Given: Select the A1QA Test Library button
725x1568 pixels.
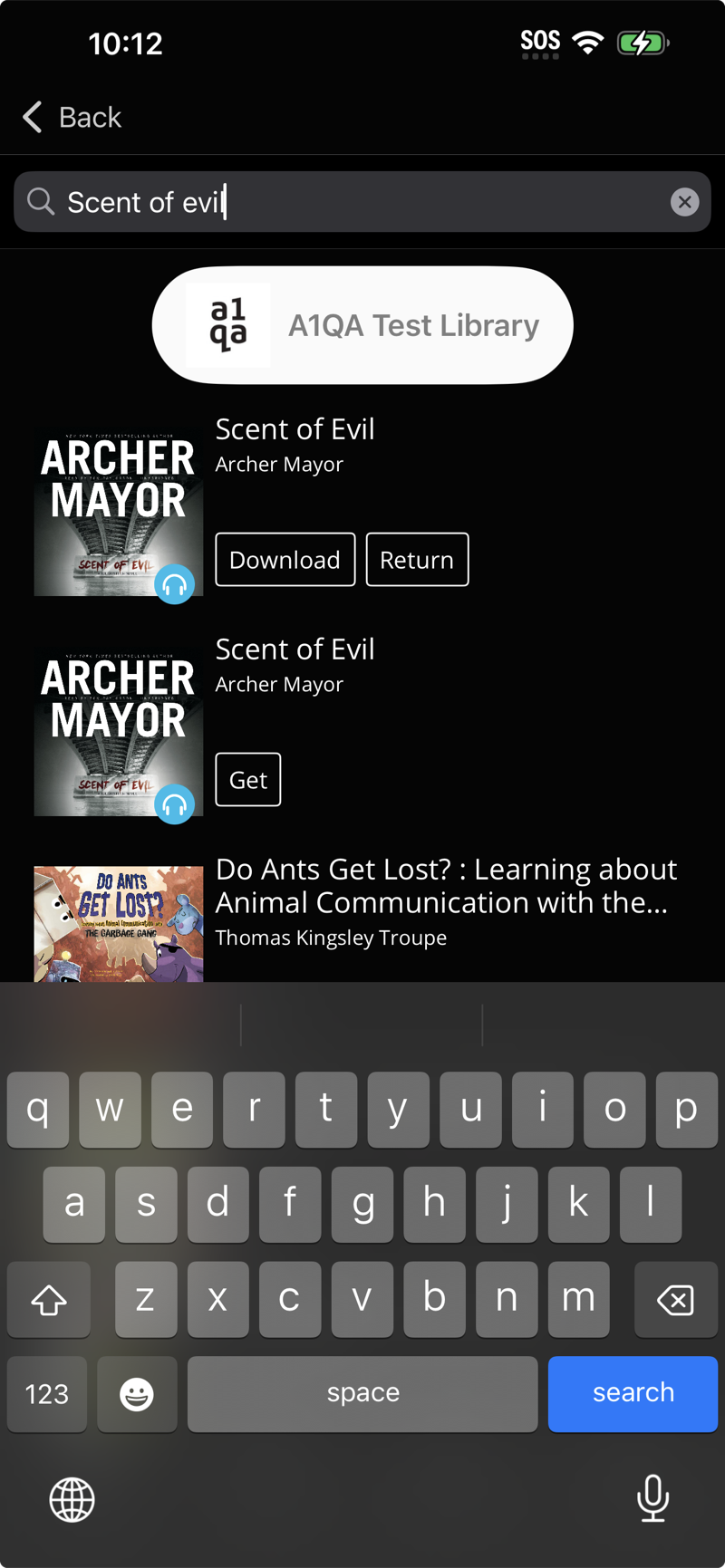Looking at the screenshot, I should tap(362, 325).
